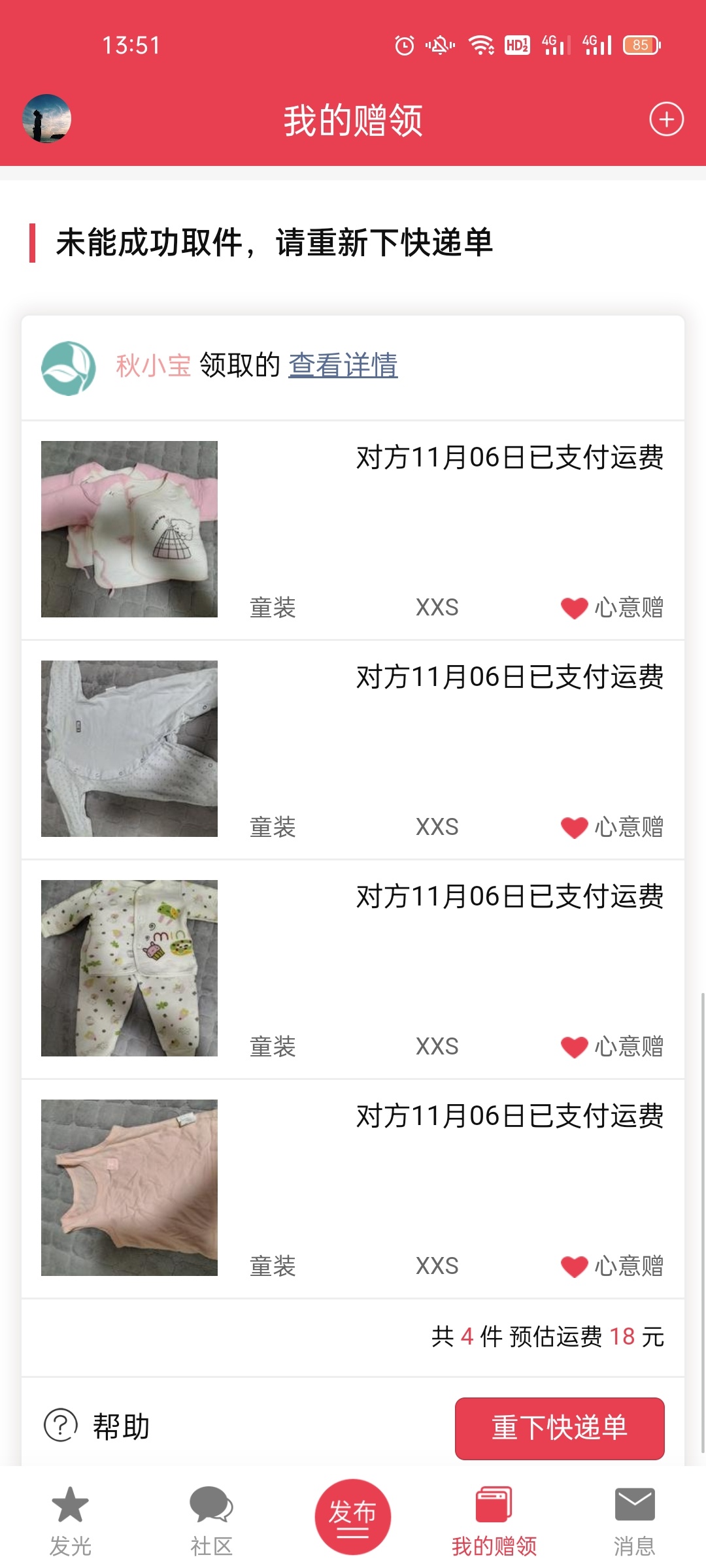Tap the plus icon in the header
The width and height of the screenshot is (706, 1568).
click(666, 119)
